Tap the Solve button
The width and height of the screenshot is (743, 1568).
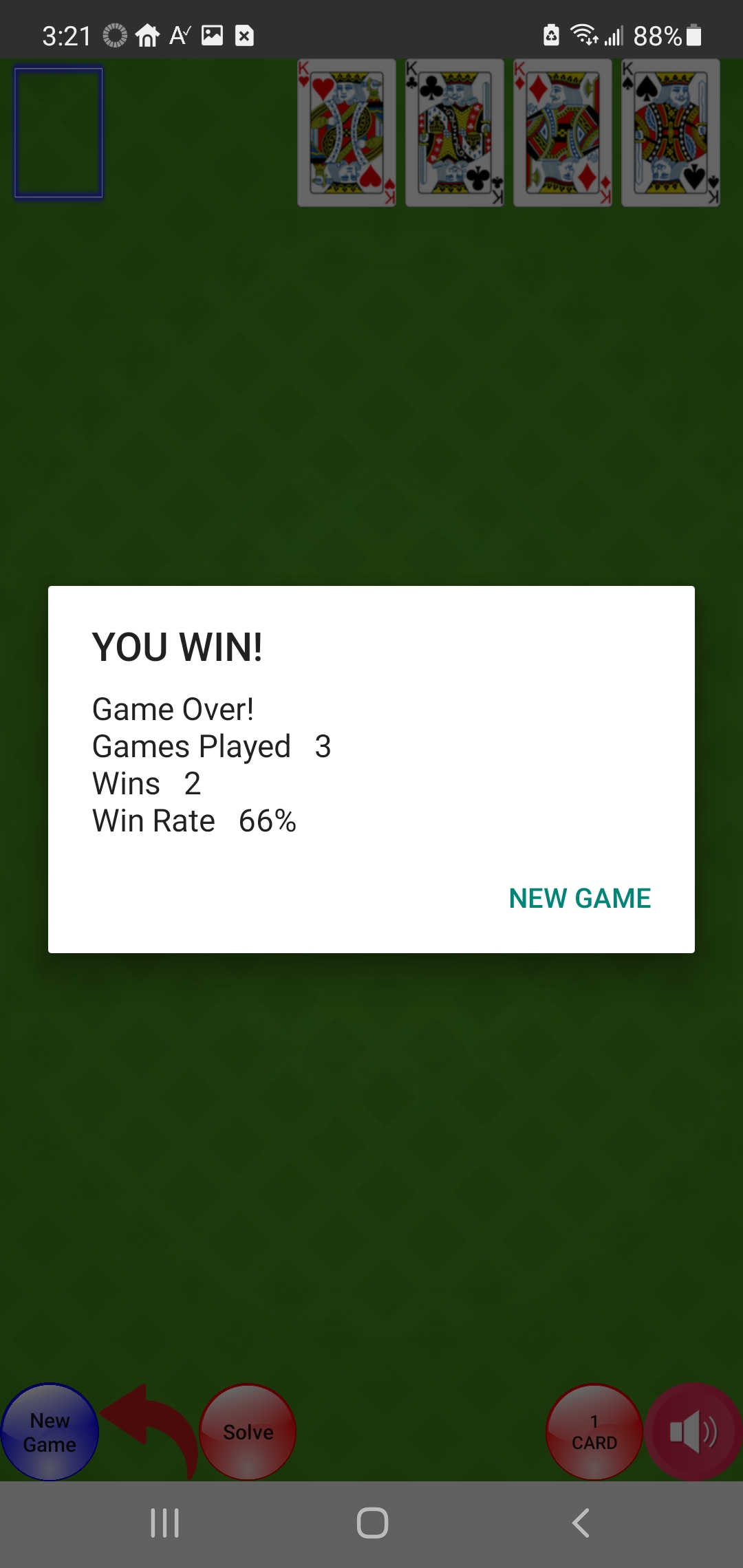tap(248, 1432)
